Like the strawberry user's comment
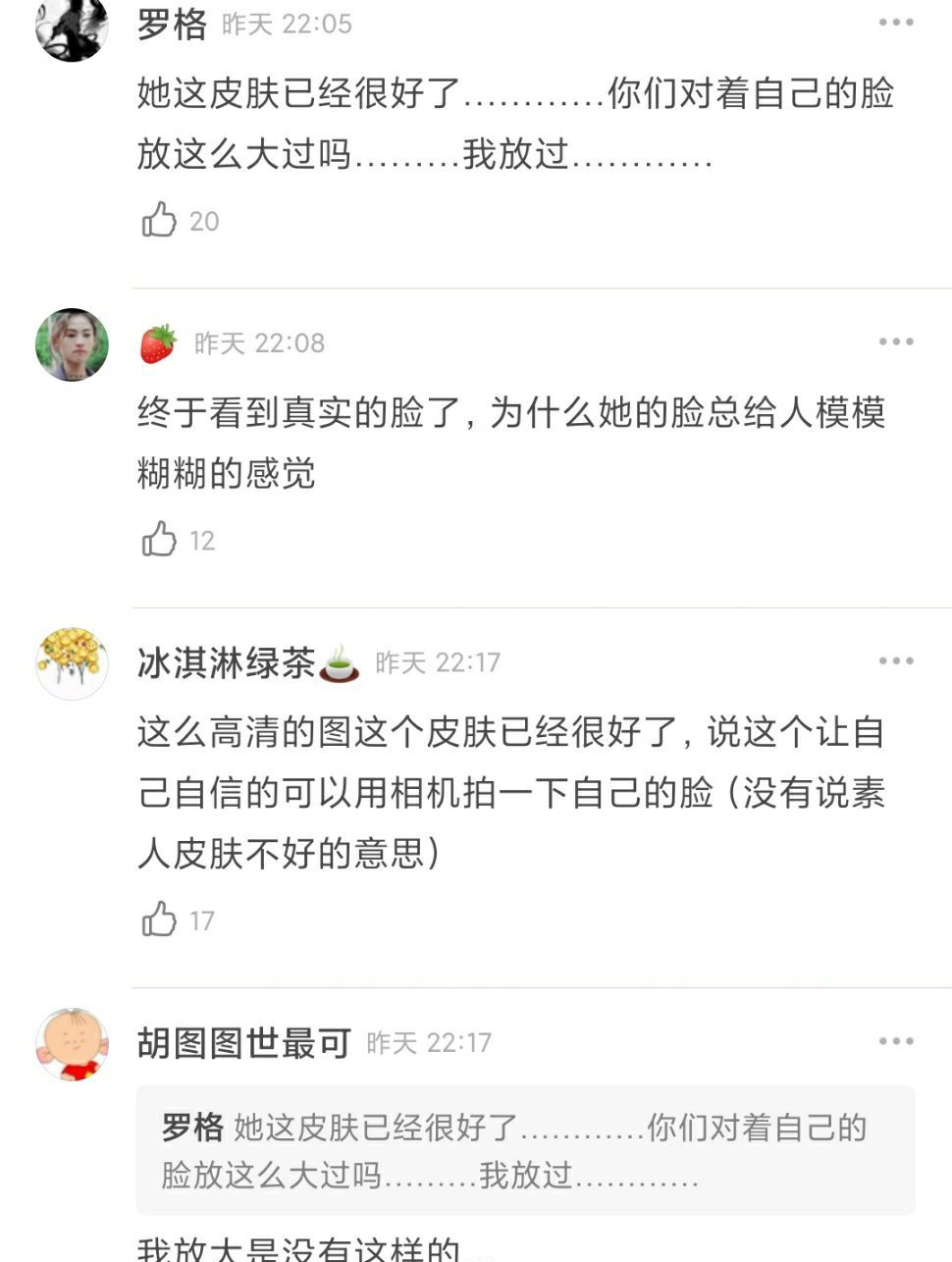The image size is (952, 1262). coord(160,539)
